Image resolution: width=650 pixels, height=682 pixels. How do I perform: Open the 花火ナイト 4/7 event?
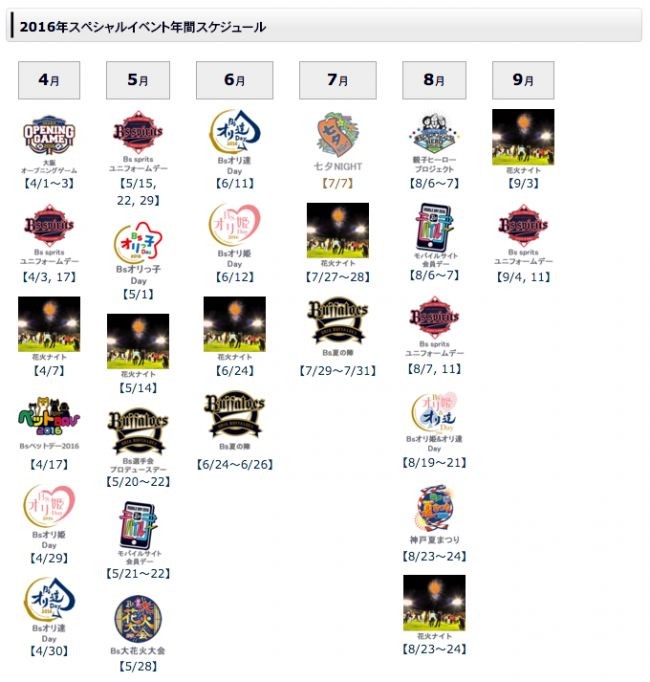[49, 323]
